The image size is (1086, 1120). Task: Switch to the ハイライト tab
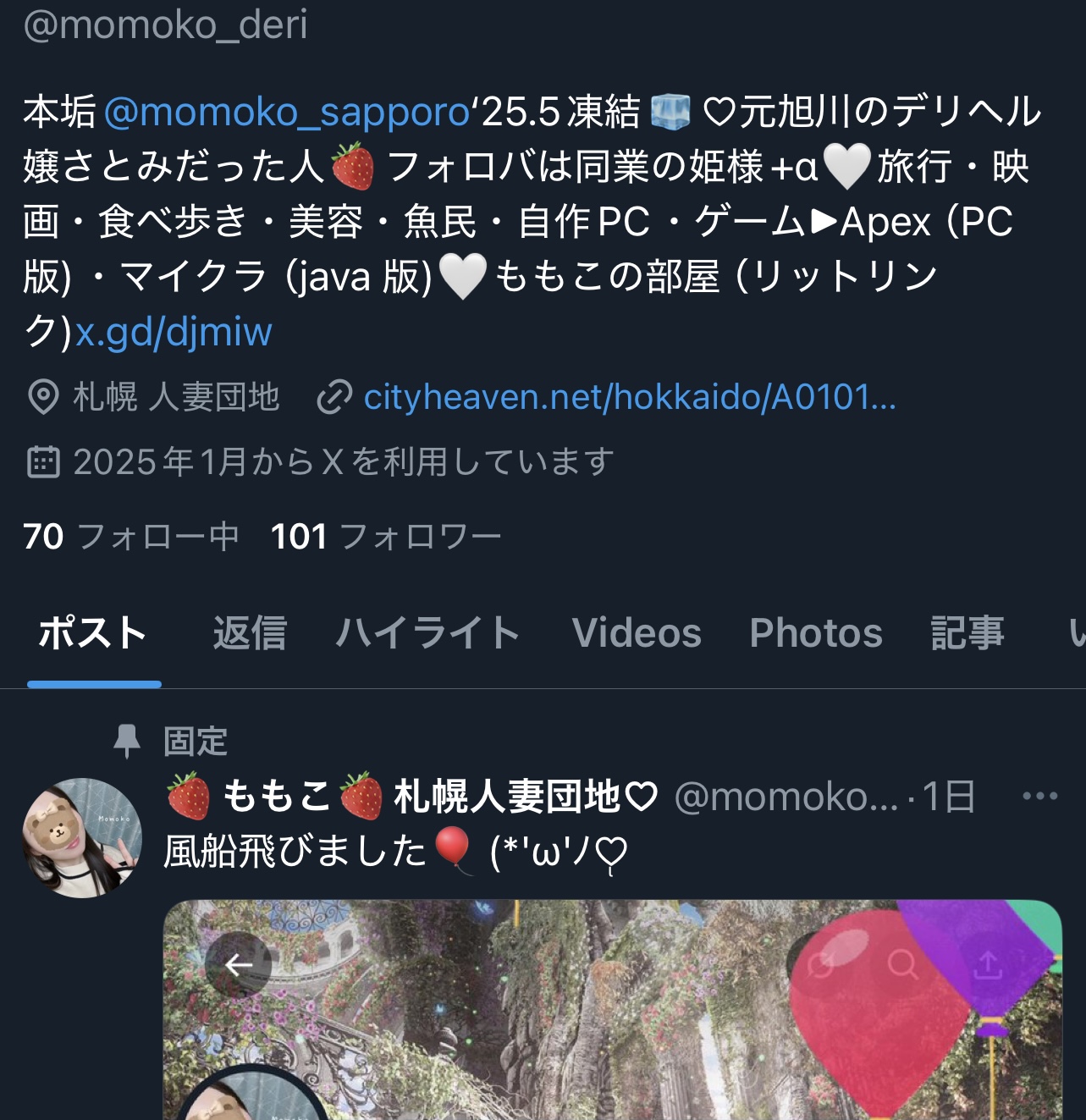428,633
